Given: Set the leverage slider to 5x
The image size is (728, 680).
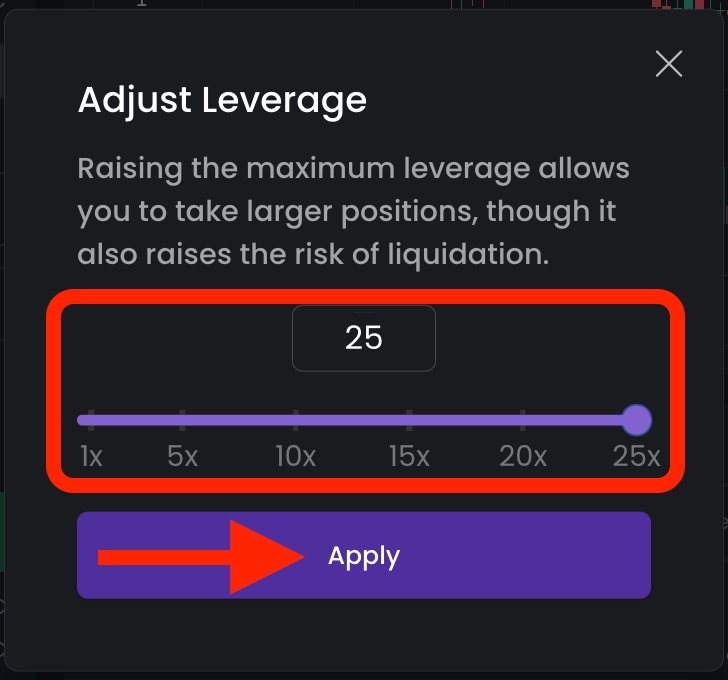Looking at the screenshot, I should tap(182, 419).
